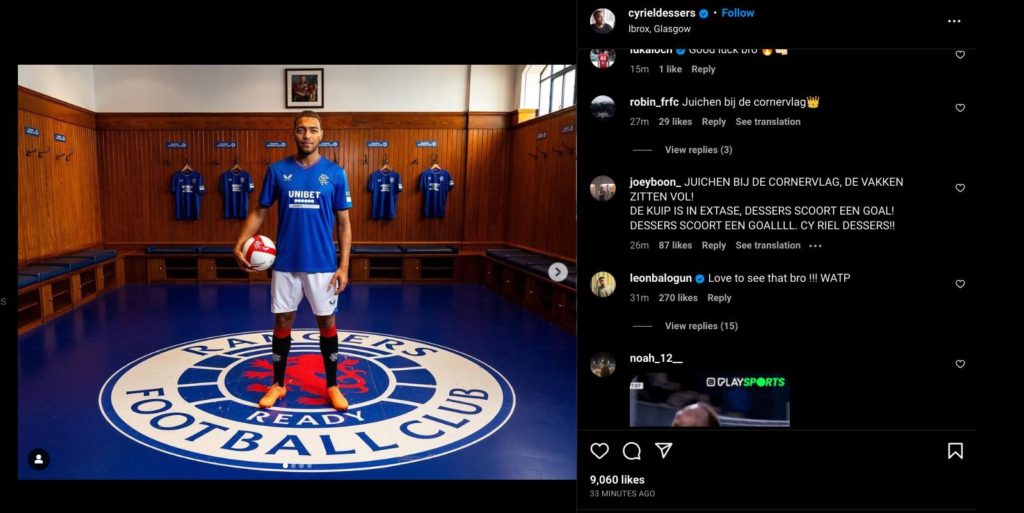This screenshot has width=1024, height=513.
Task: See translation of joeyboon_'s comment
Action: pyautogui.click(x=768, y=246)
